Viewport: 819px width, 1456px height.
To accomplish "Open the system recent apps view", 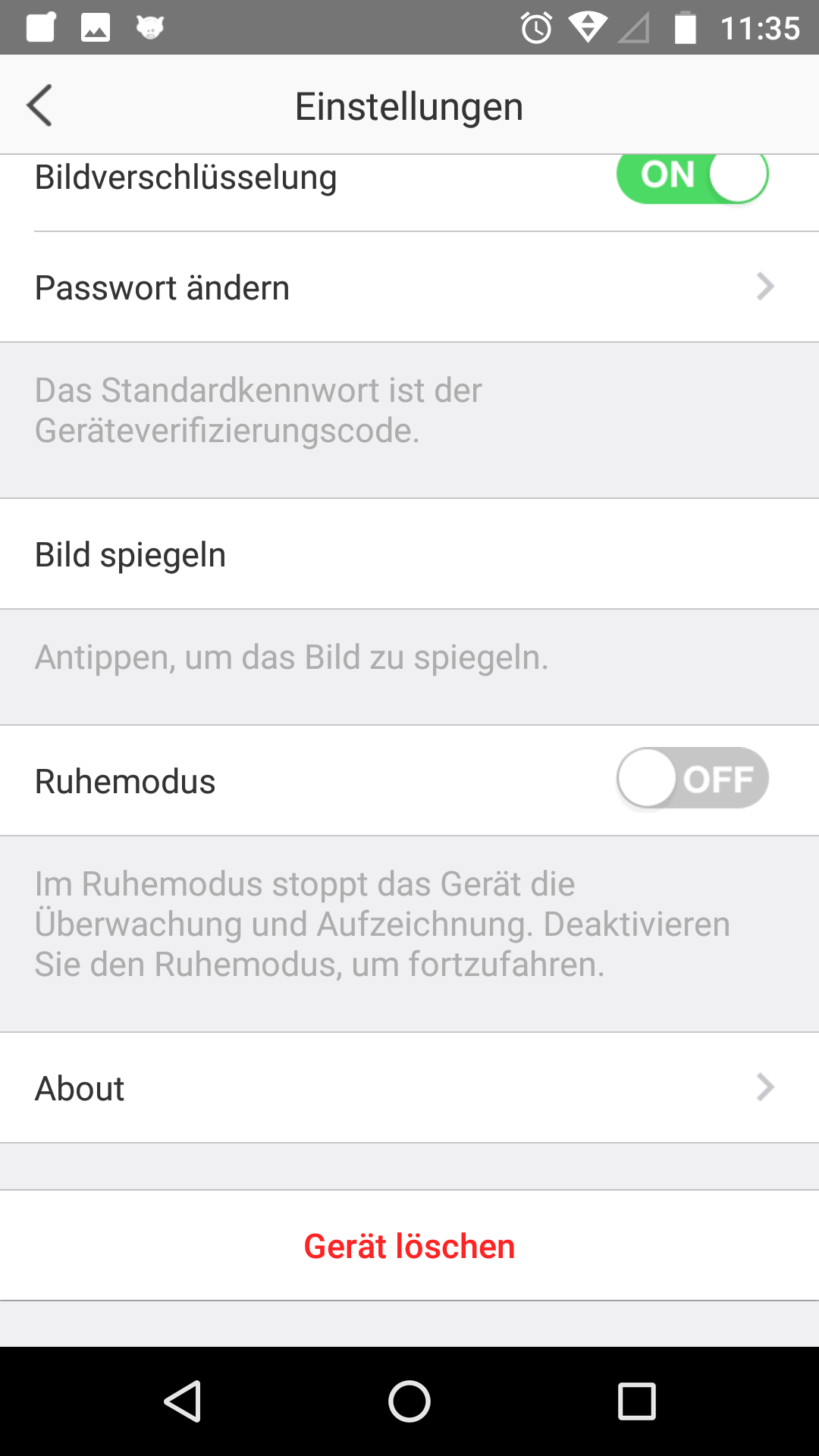I will pos(637,1401).
